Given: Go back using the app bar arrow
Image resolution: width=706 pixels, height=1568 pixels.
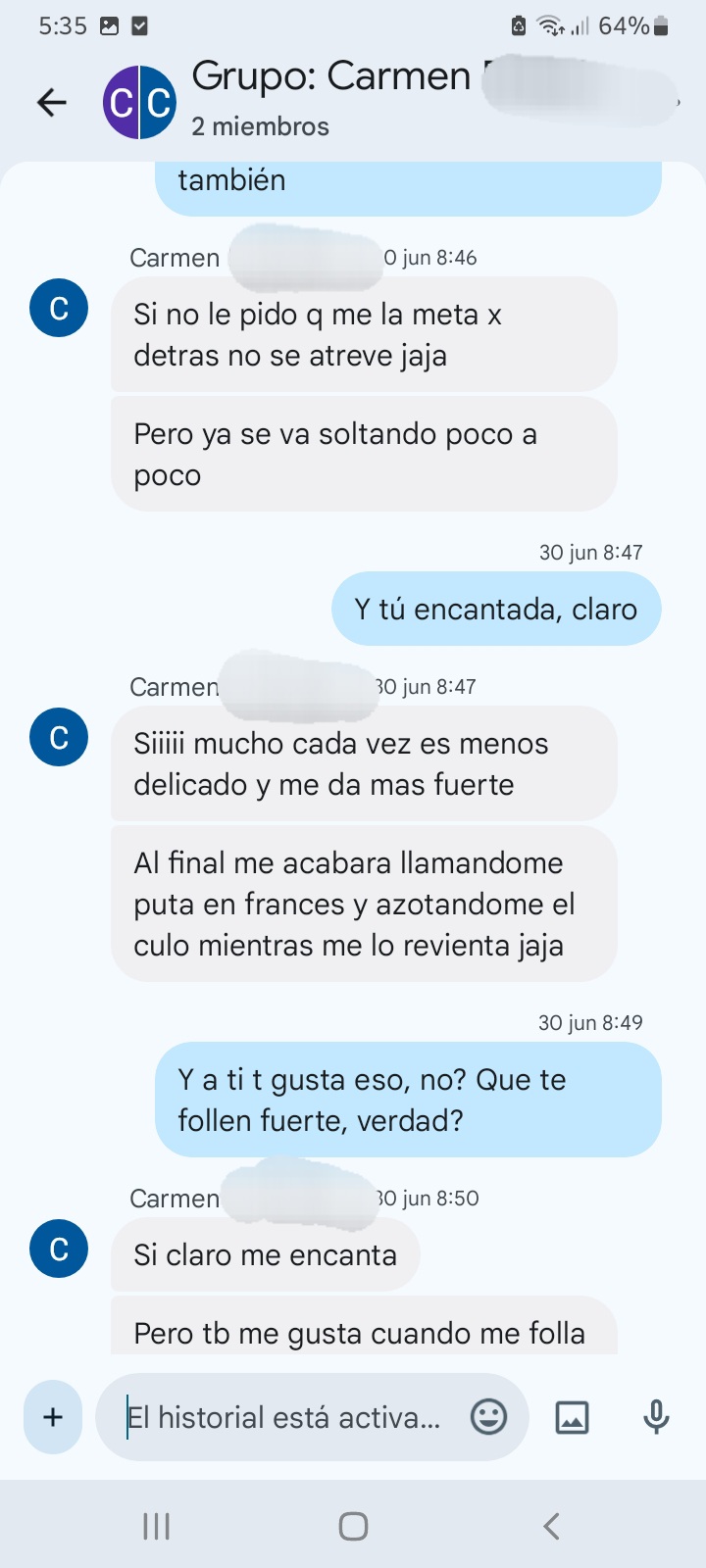Looking at the screenshot, I should 52,102.
